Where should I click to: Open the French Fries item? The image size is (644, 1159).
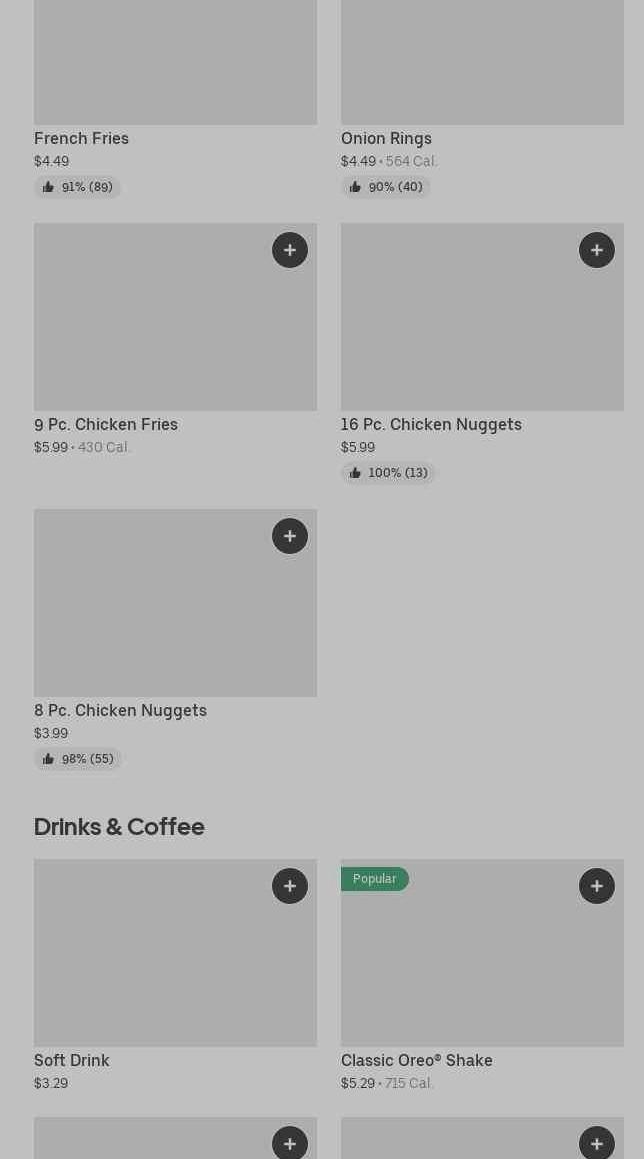81,138
